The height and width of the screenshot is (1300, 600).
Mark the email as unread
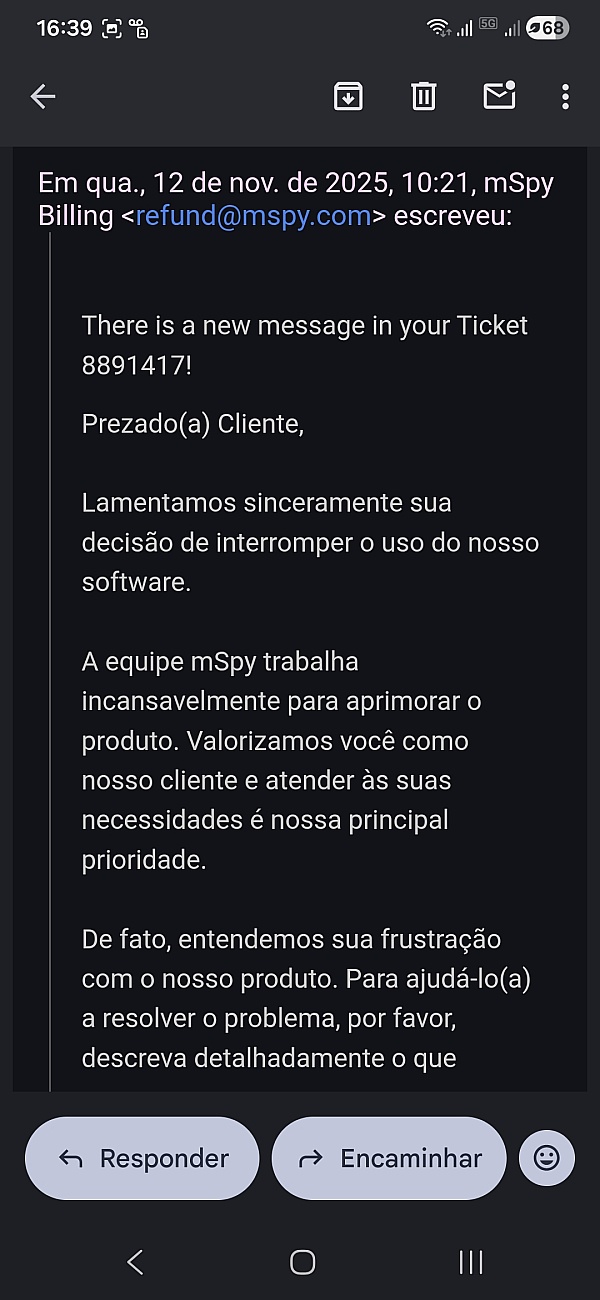499,96
